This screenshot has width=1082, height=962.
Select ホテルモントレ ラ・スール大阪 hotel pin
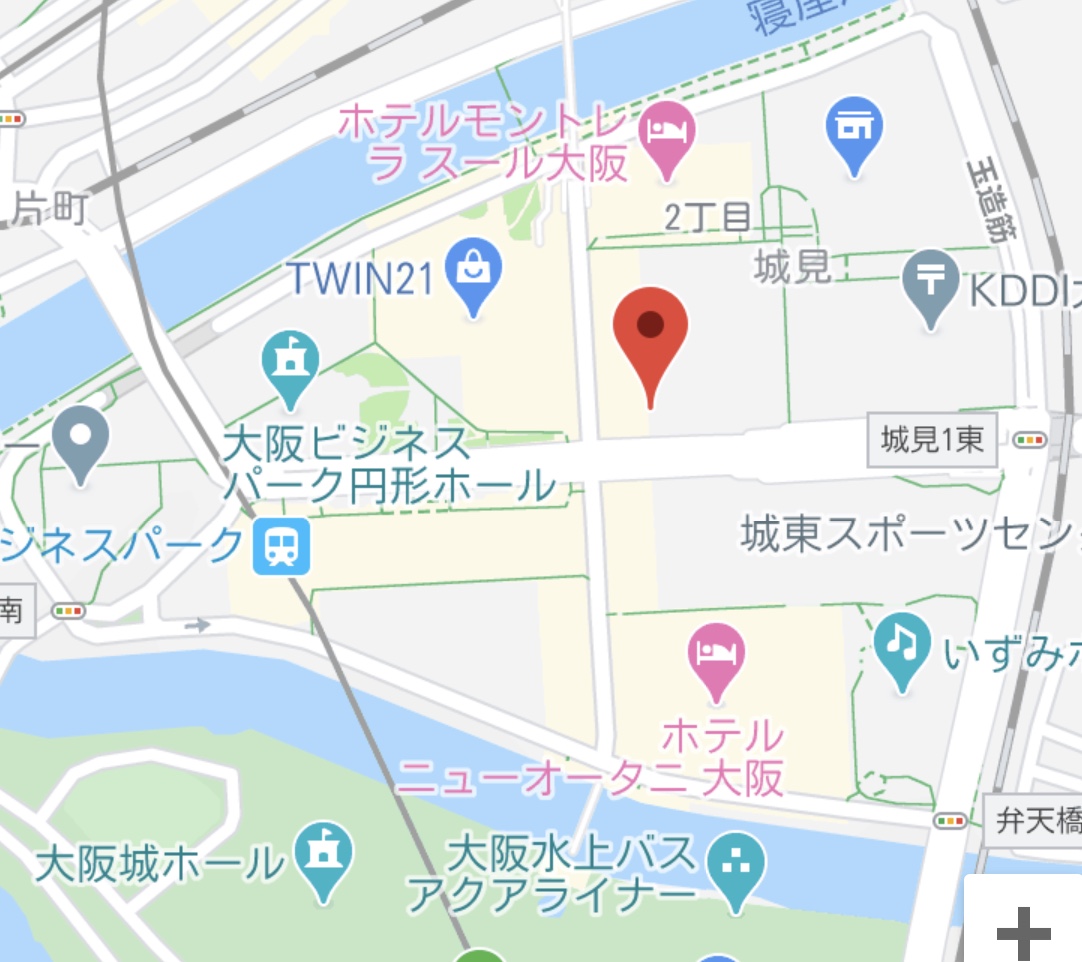[668, 136]
